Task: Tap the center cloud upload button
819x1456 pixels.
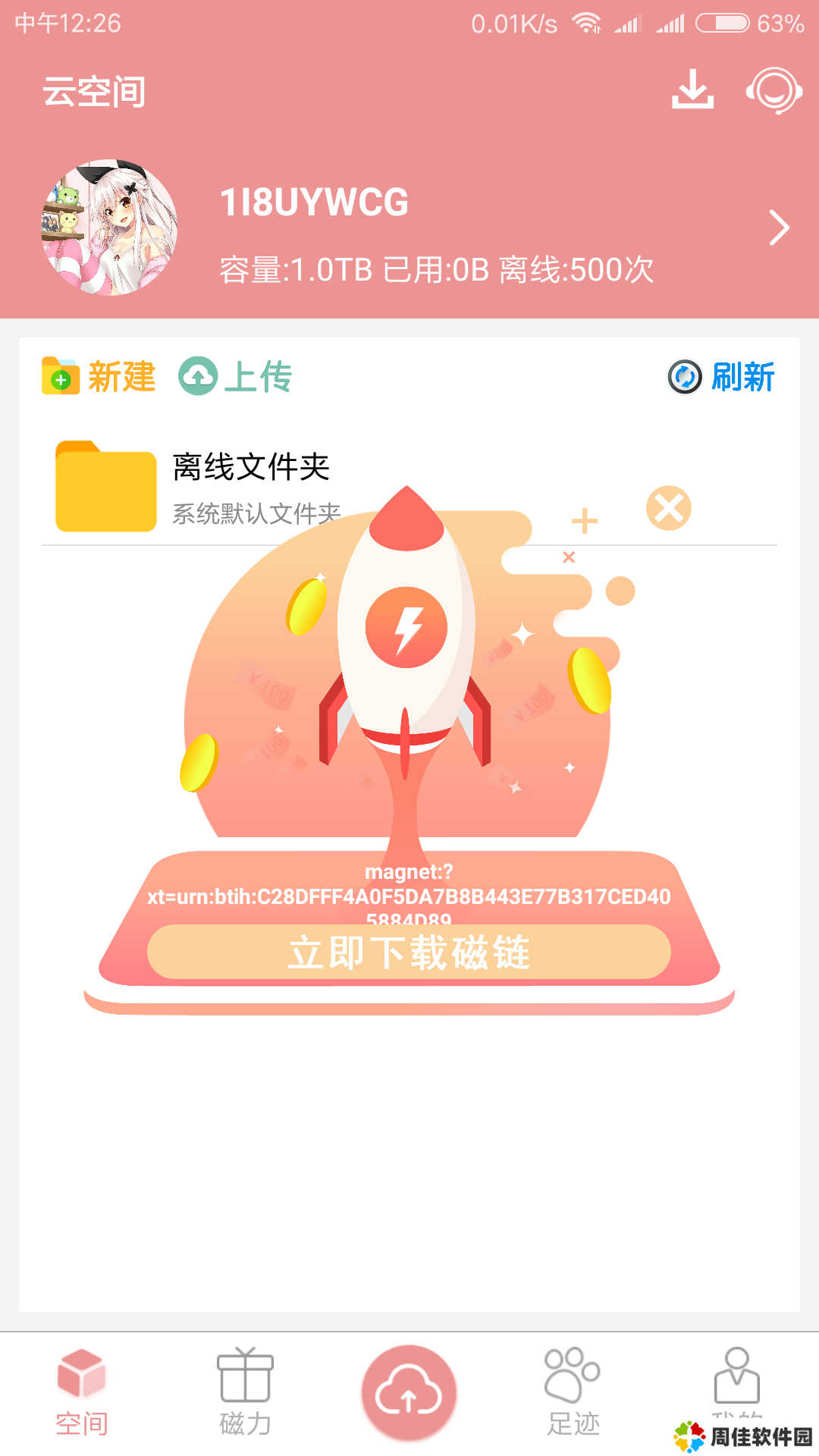Action: pyautogui.click(x=409, y=1393)
